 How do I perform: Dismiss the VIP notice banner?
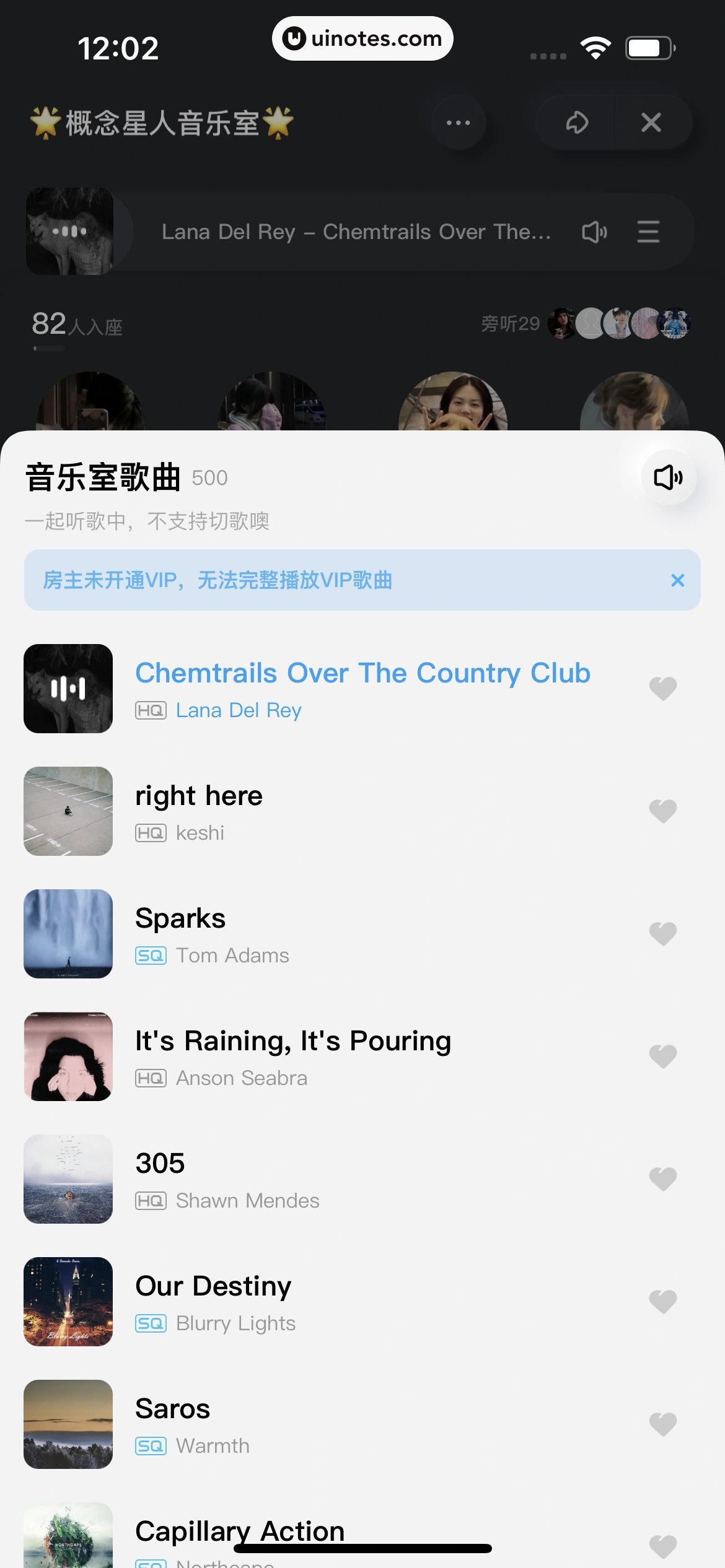pyautogui.click(x=677, y=580)
